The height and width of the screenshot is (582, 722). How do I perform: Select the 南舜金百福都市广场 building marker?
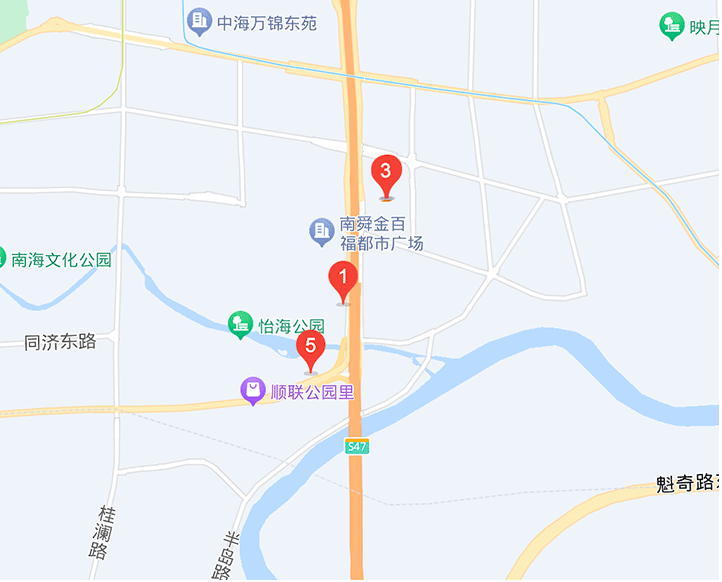[321, 232]
